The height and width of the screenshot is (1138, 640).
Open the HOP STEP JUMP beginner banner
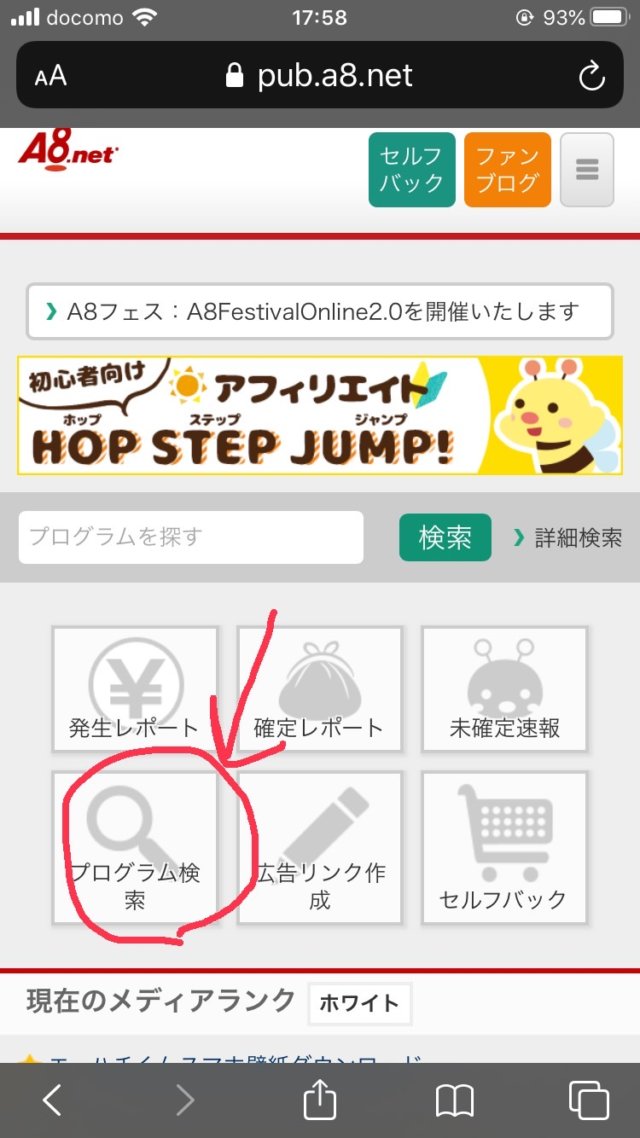click(x=319, y=415)
